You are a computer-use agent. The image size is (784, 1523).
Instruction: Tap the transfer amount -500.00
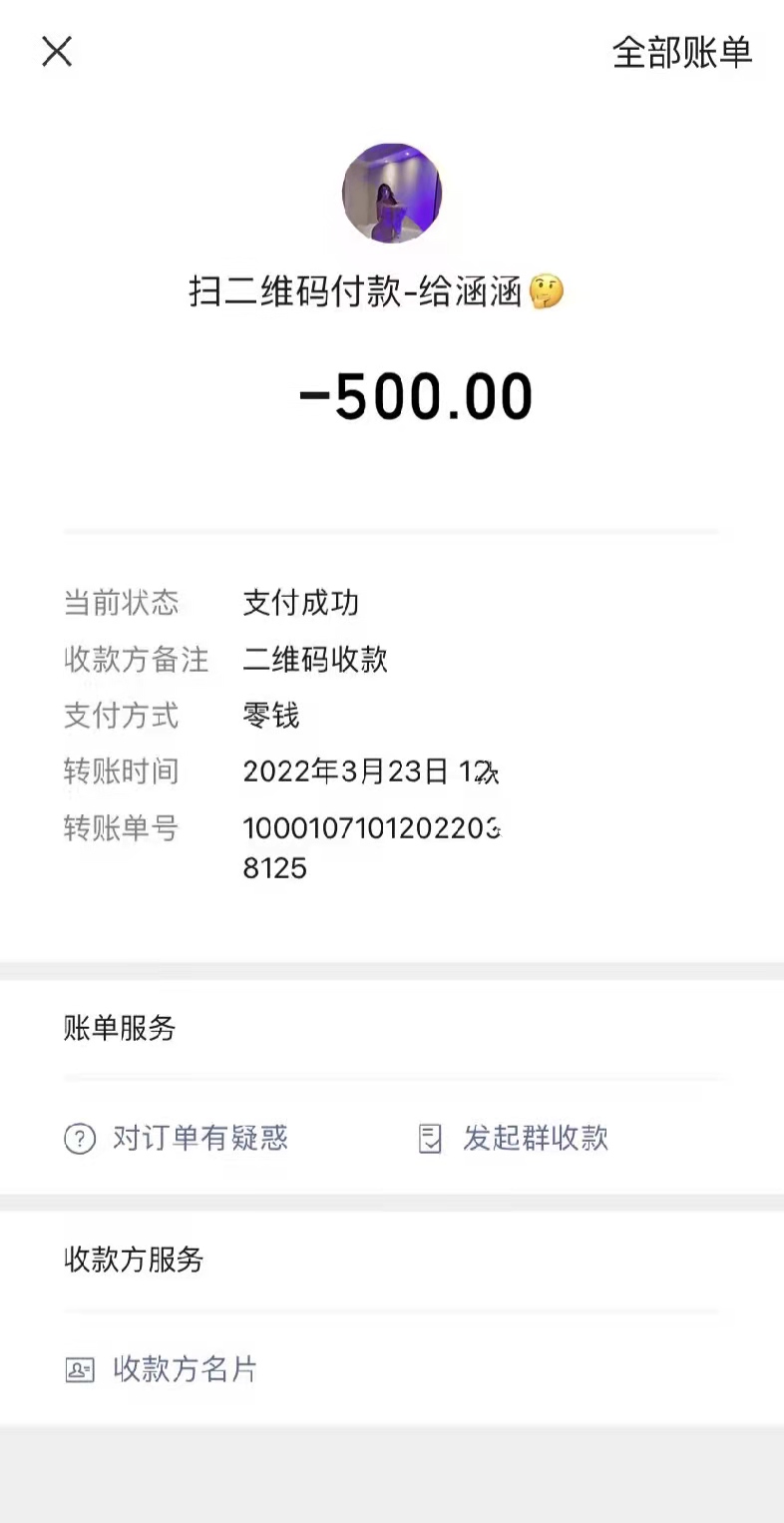point(391,395)
